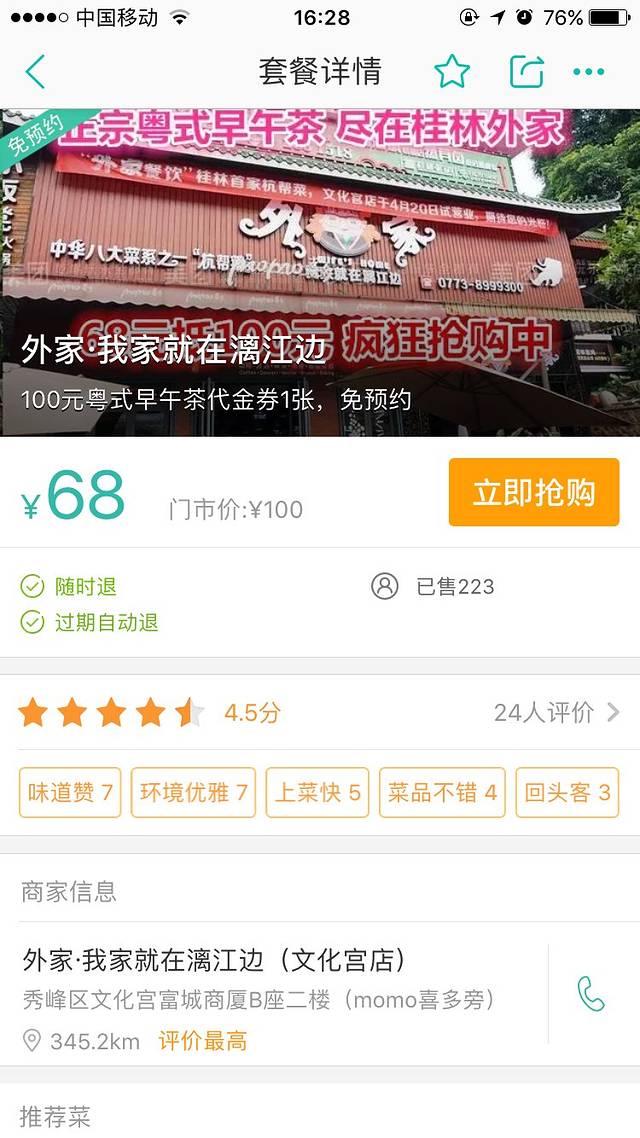
Task: Select the 环境优雅 7 review tag
Action: (193, 793)
